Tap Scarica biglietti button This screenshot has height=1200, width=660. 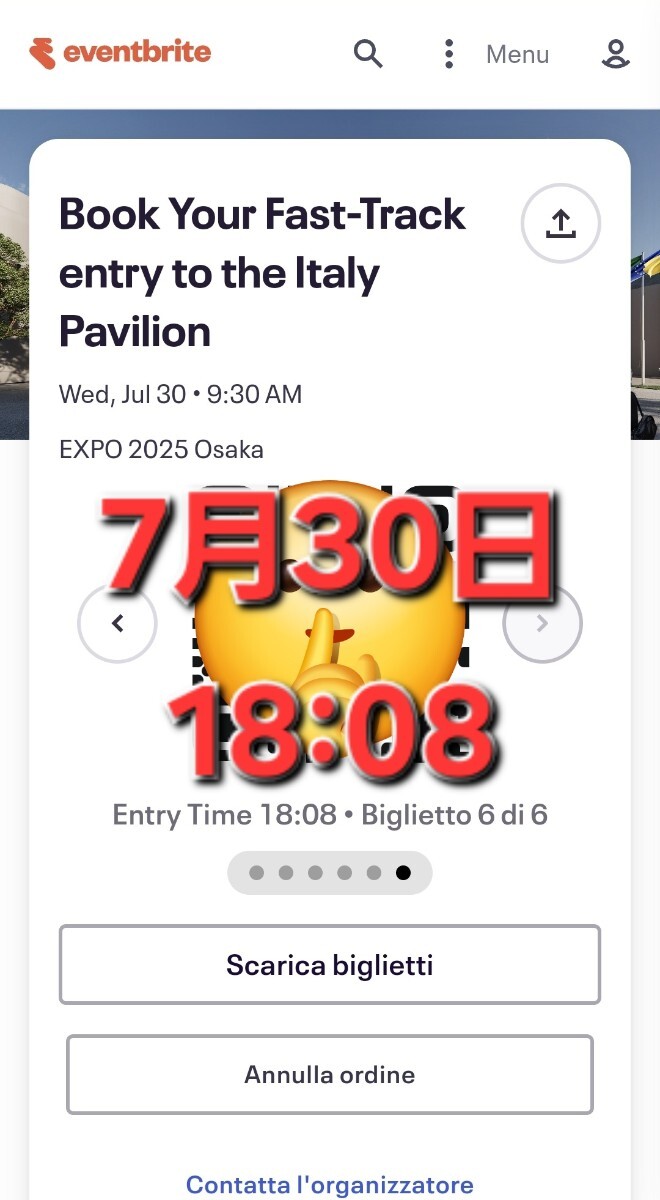point(330,965)
